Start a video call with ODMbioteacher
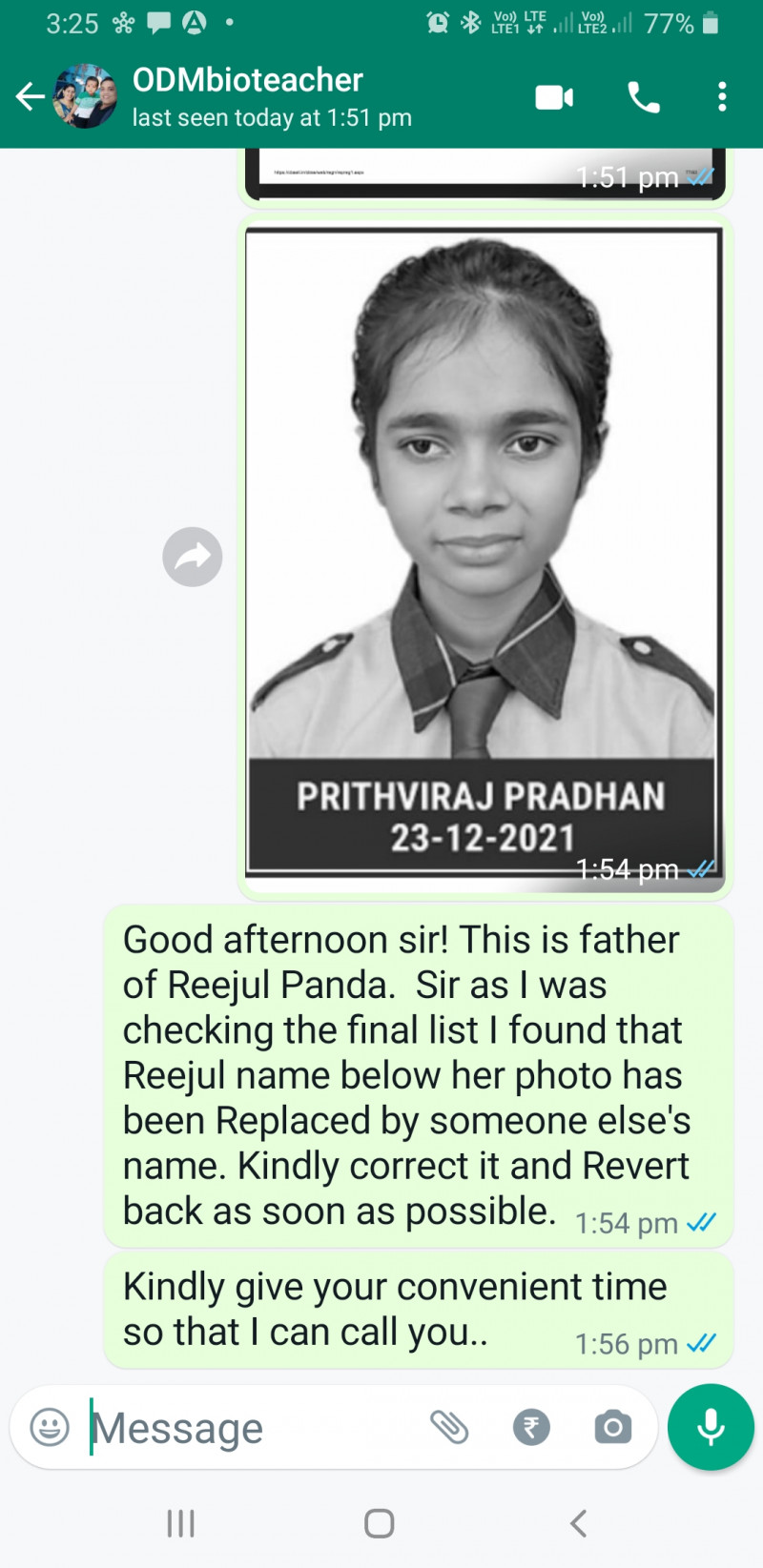 pos(554,97)
